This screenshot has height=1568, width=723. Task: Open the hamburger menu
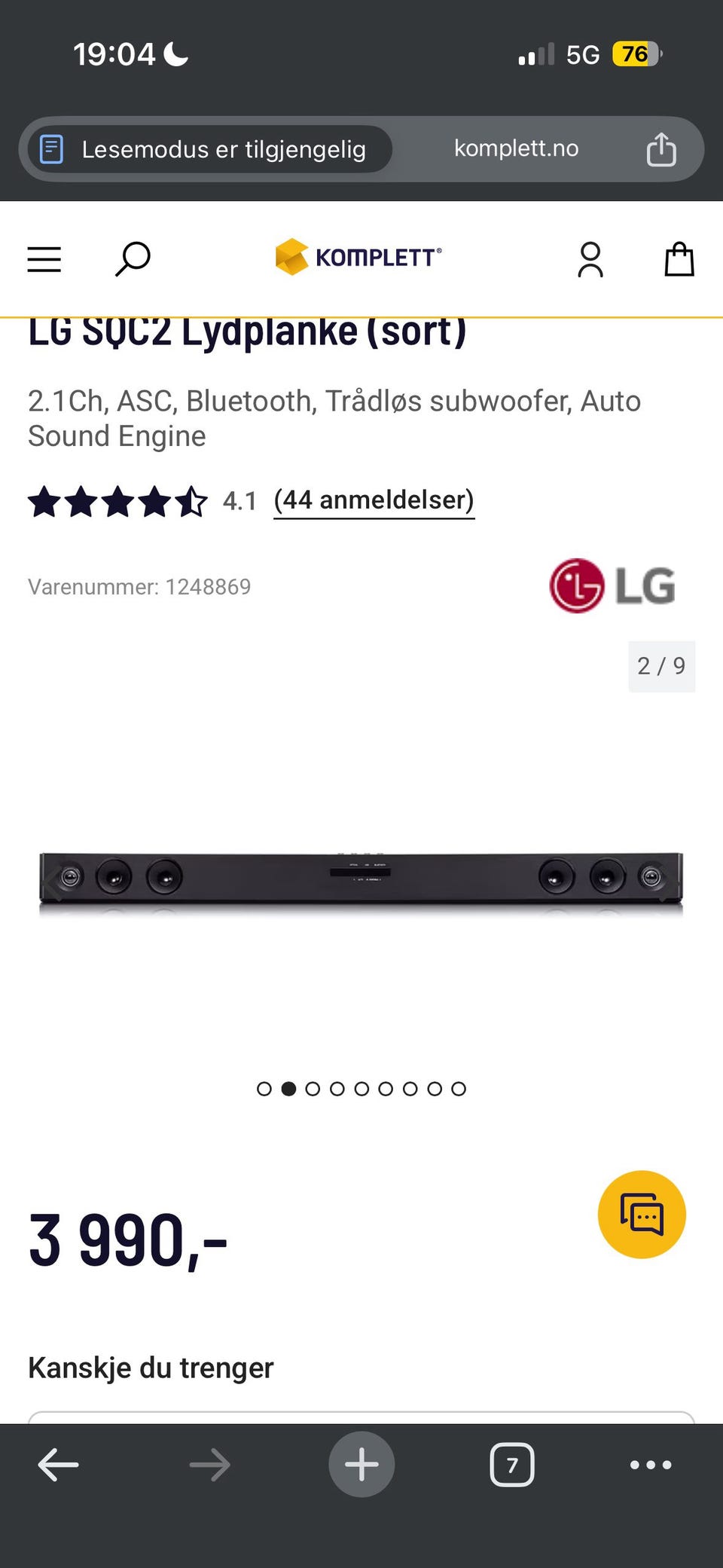point(44,259)
